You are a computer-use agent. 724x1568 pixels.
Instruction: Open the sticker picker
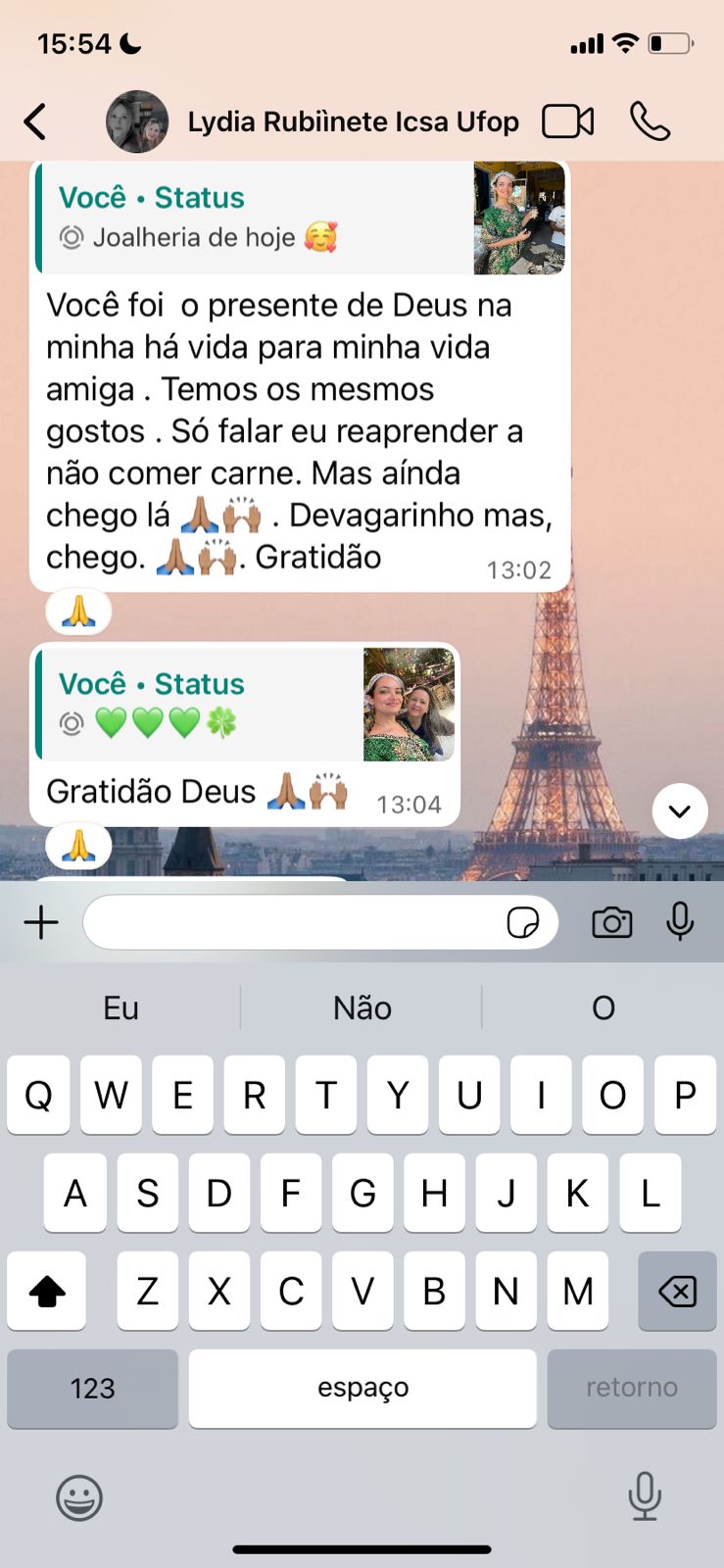click(x=523, y=922)
